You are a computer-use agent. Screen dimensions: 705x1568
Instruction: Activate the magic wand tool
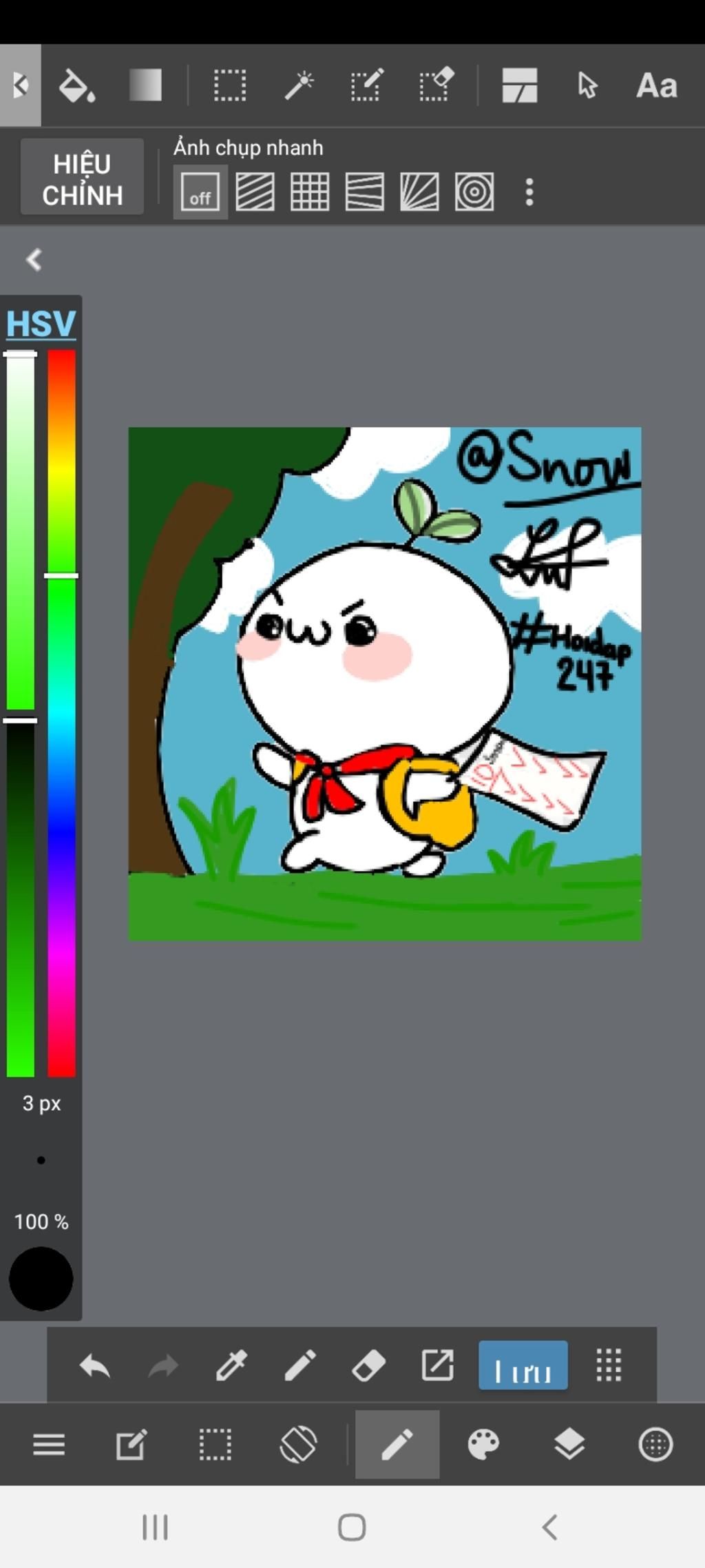[x=299, y=86]
